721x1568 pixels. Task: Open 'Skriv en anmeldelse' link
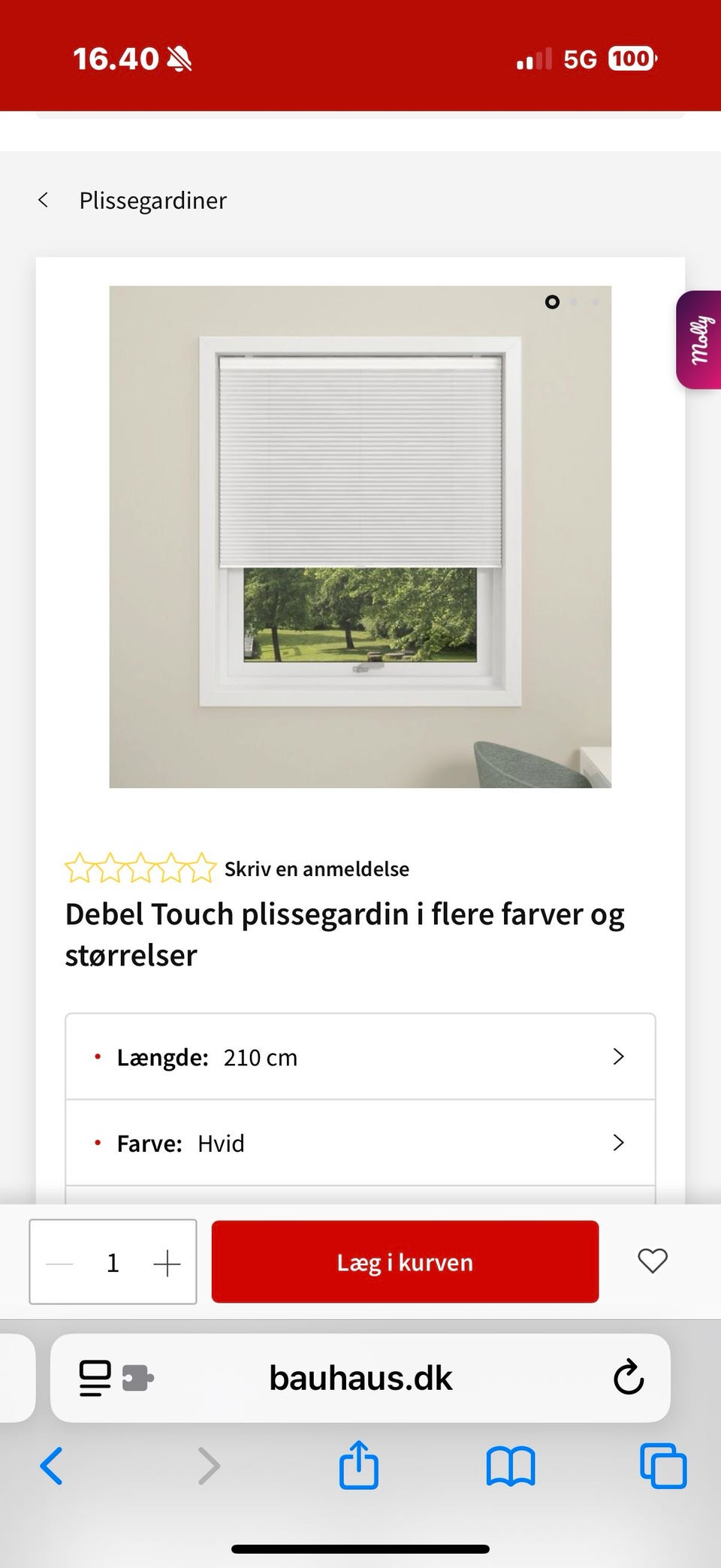pyautogui.click(x=316, y=869)
